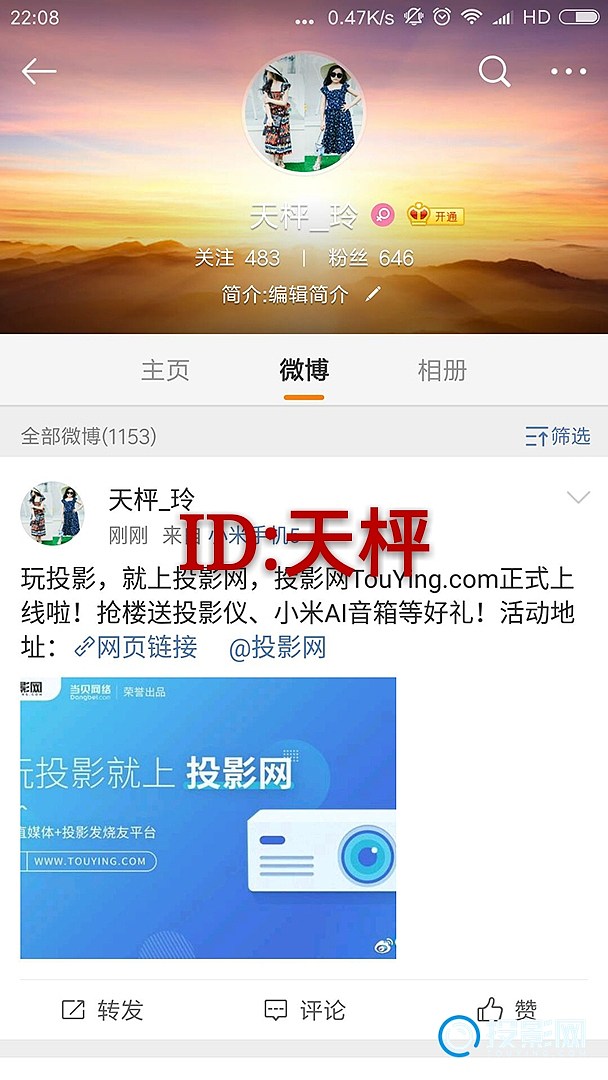Viewport: 608px width, 1080px height.
Task: Tap the large profile avatar
Action: [x=304, y=113]
